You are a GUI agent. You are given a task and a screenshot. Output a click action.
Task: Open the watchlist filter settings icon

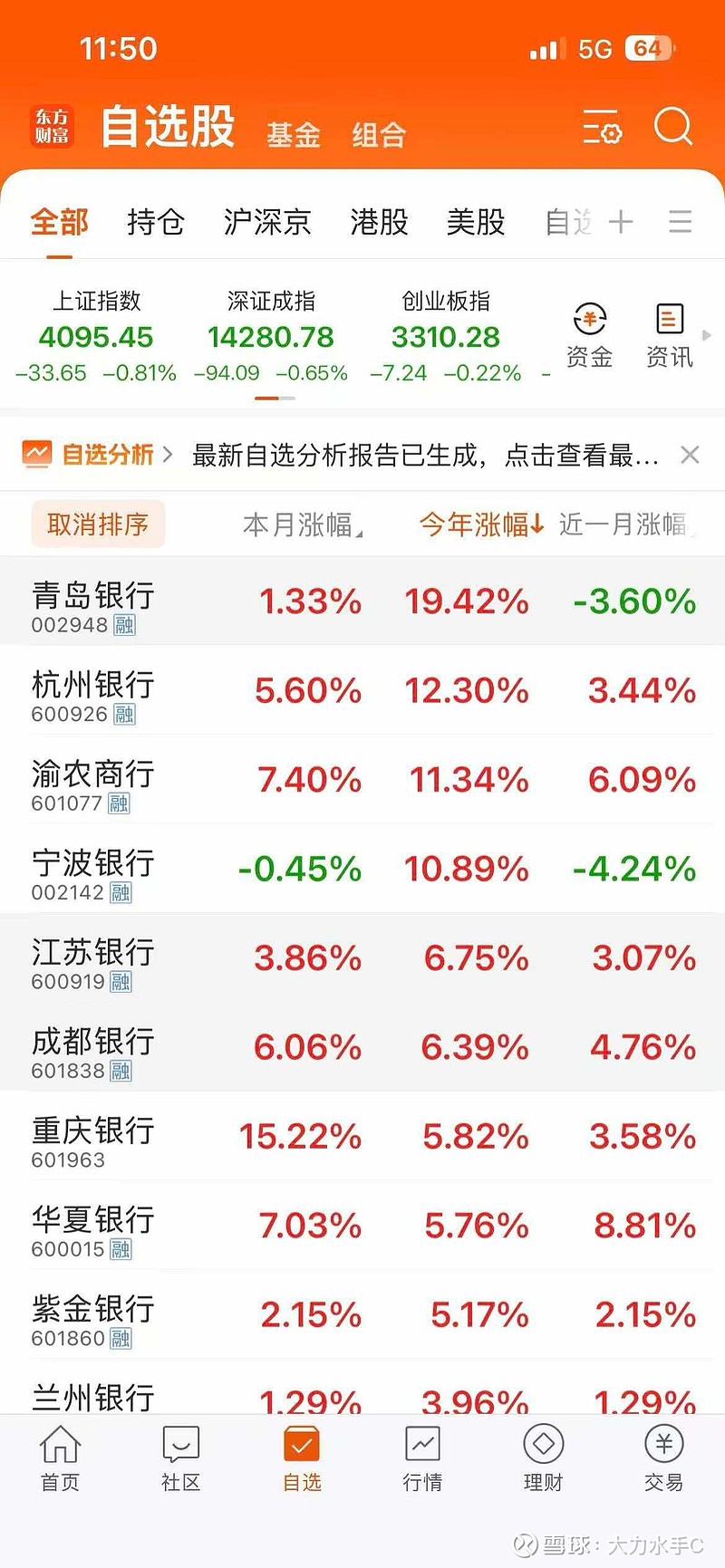point(602,128)
